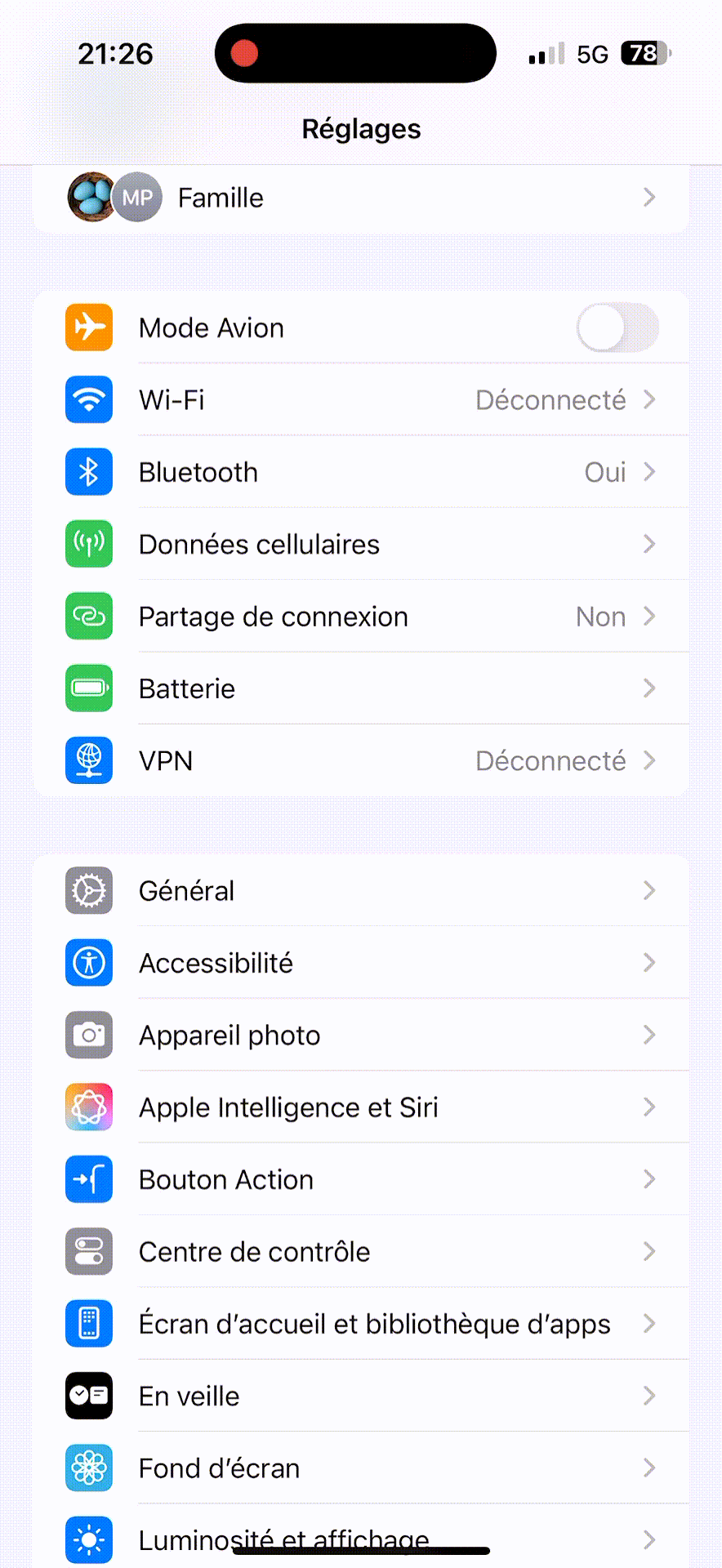Open Fond d'écran settings
The height and width of the screenshot is (1568, 722).
(359, 1468)
